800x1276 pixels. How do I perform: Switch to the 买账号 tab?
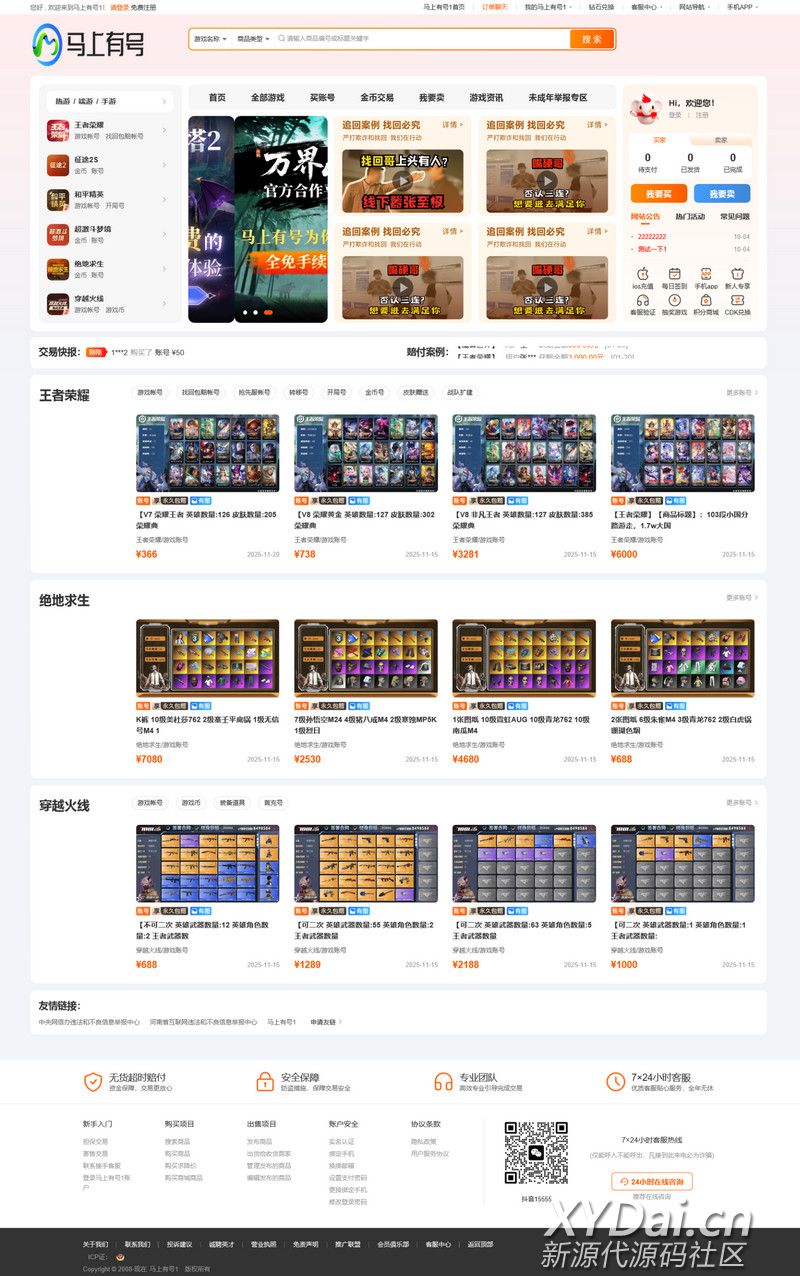tap(322, 98)
